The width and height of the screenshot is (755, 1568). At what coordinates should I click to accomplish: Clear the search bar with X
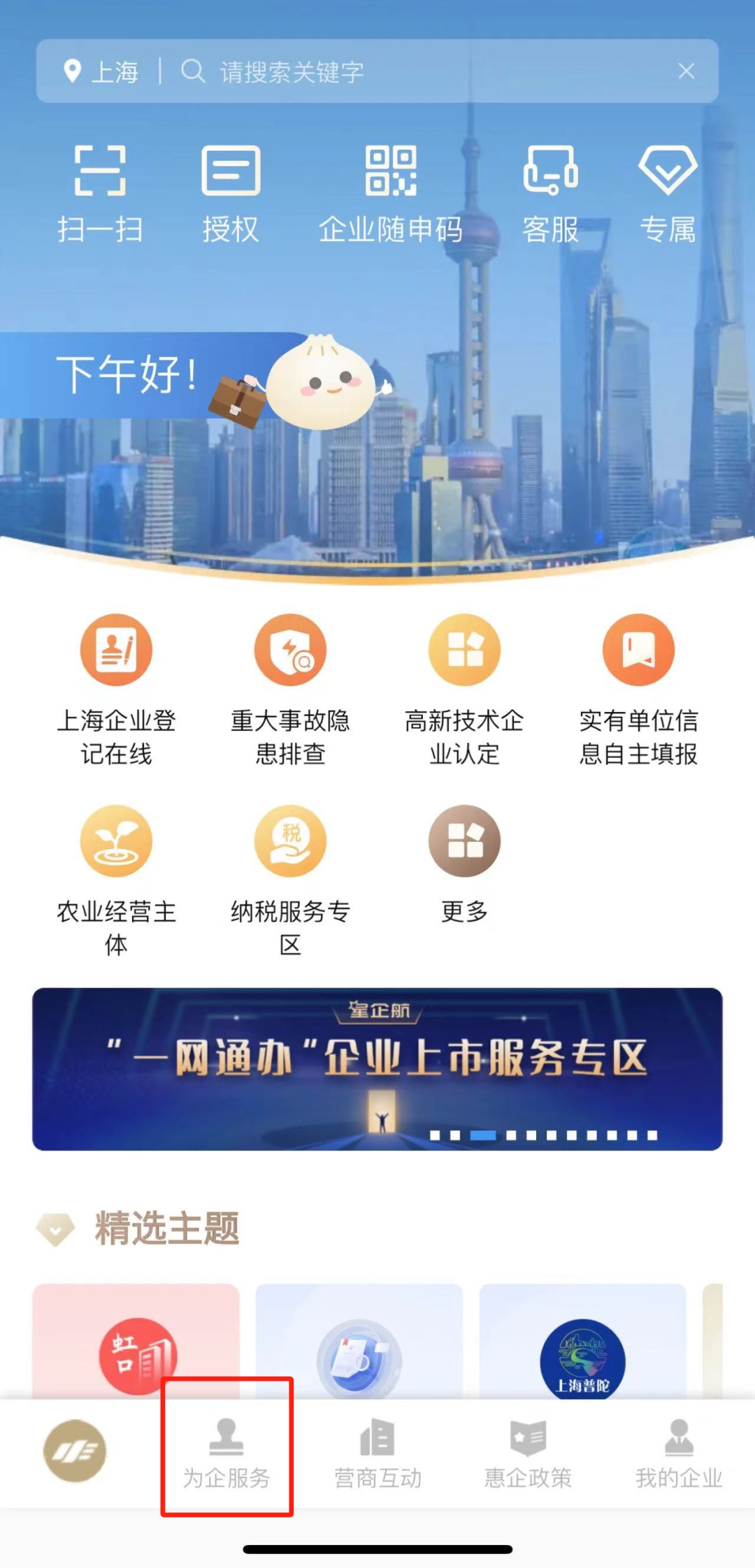tap(686, 71)
